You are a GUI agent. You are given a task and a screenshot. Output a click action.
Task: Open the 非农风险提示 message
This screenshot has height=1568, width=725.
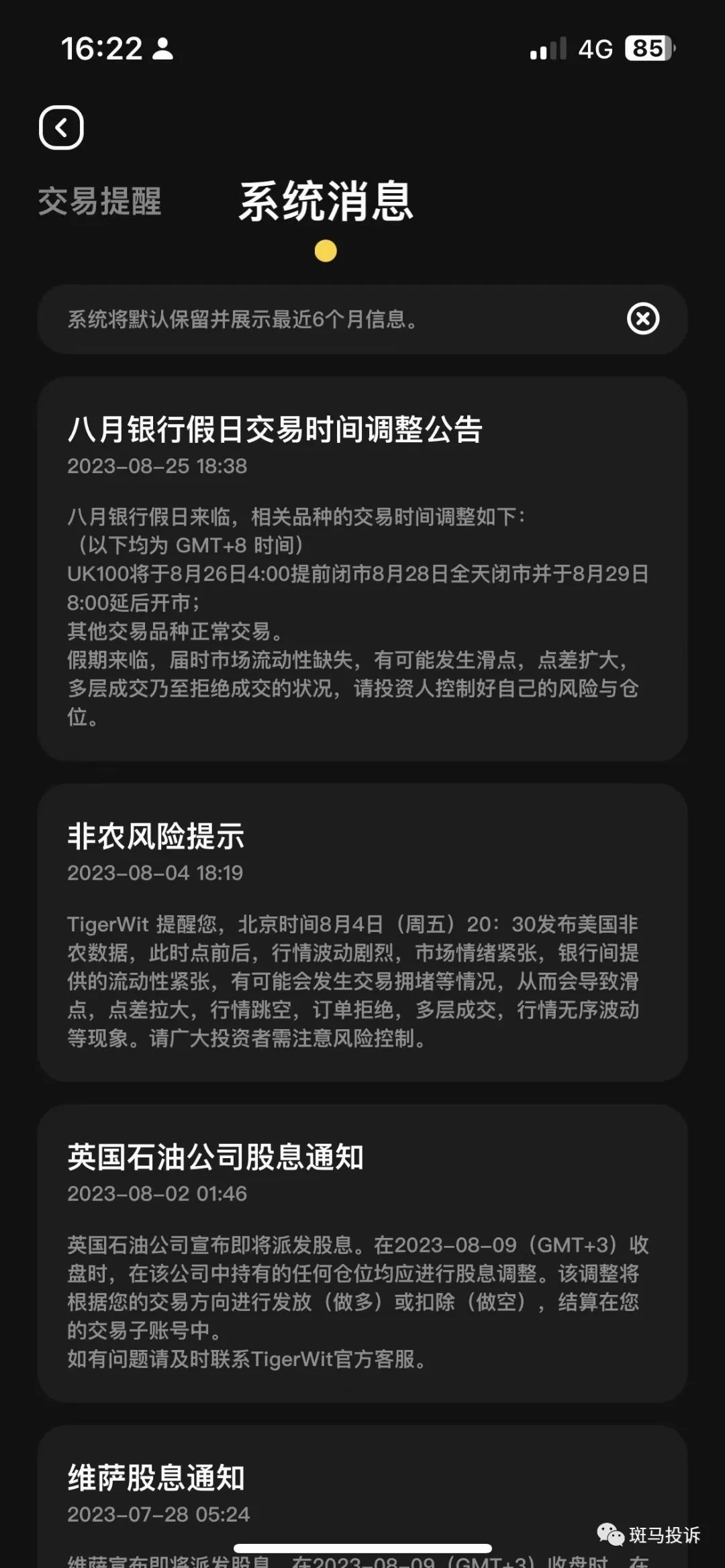(x=362, y=933)
